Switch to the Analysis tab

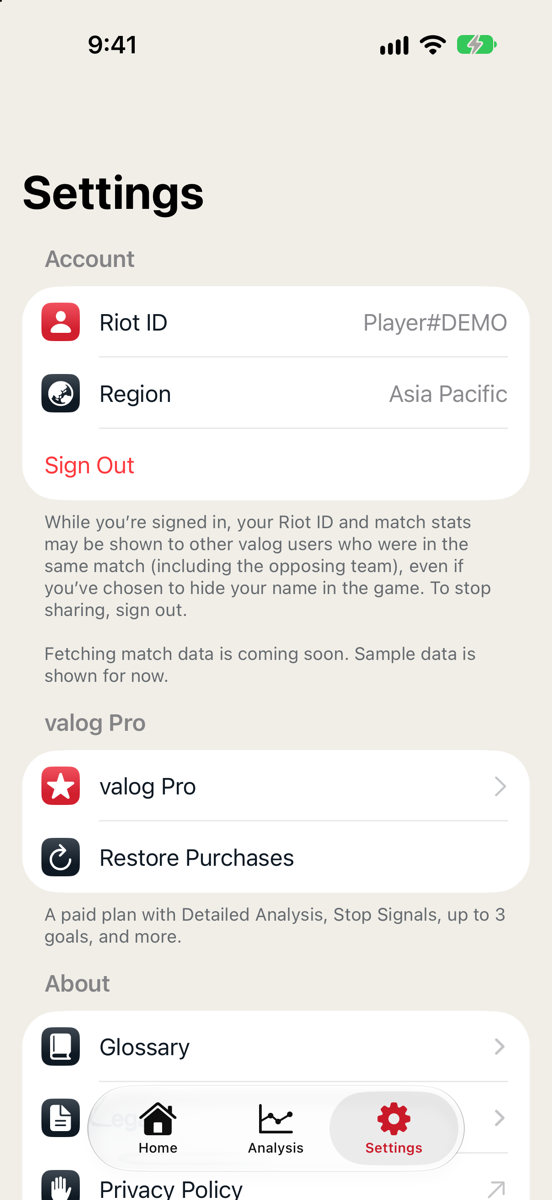click(276, 1128)
